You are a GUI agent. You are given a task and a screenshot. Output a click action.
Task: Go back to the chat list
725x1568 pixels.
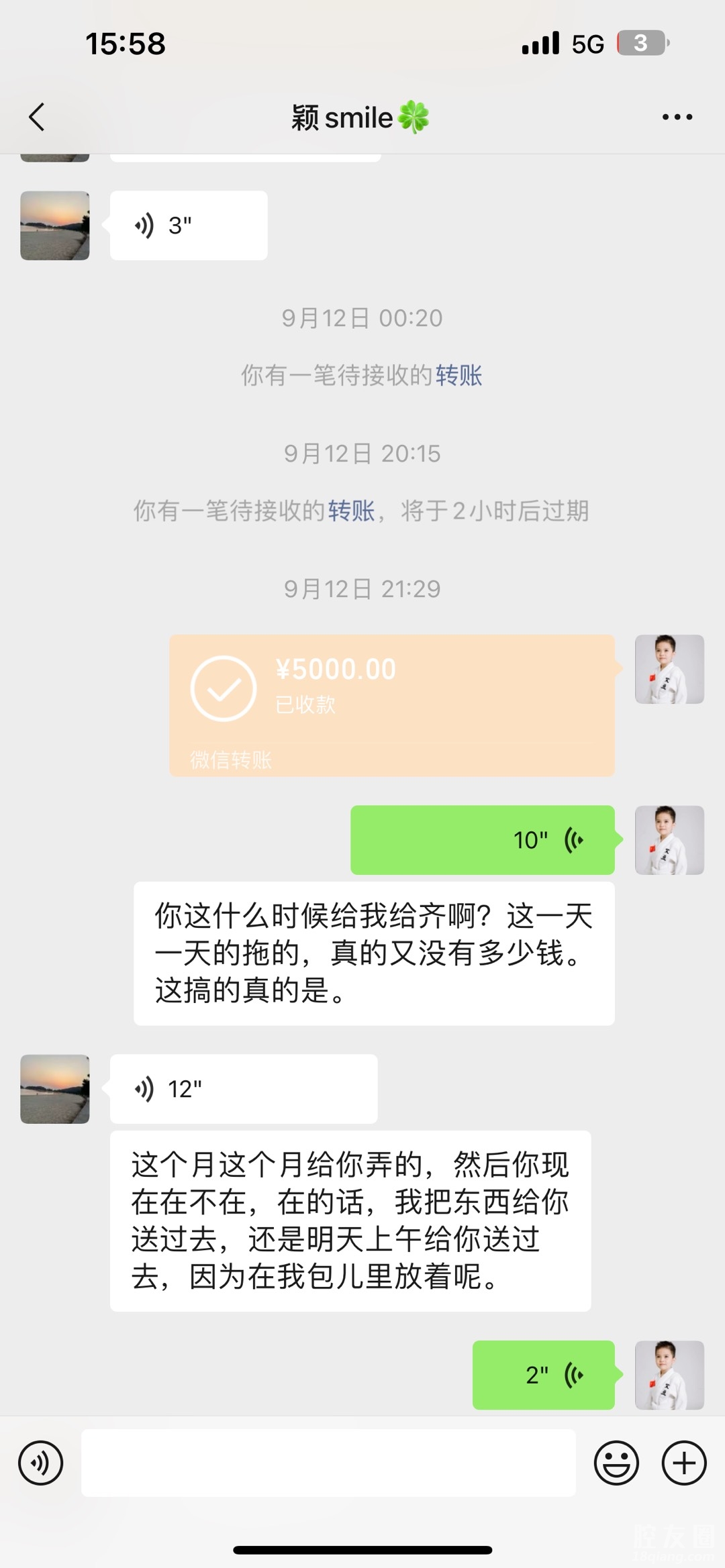38,117
